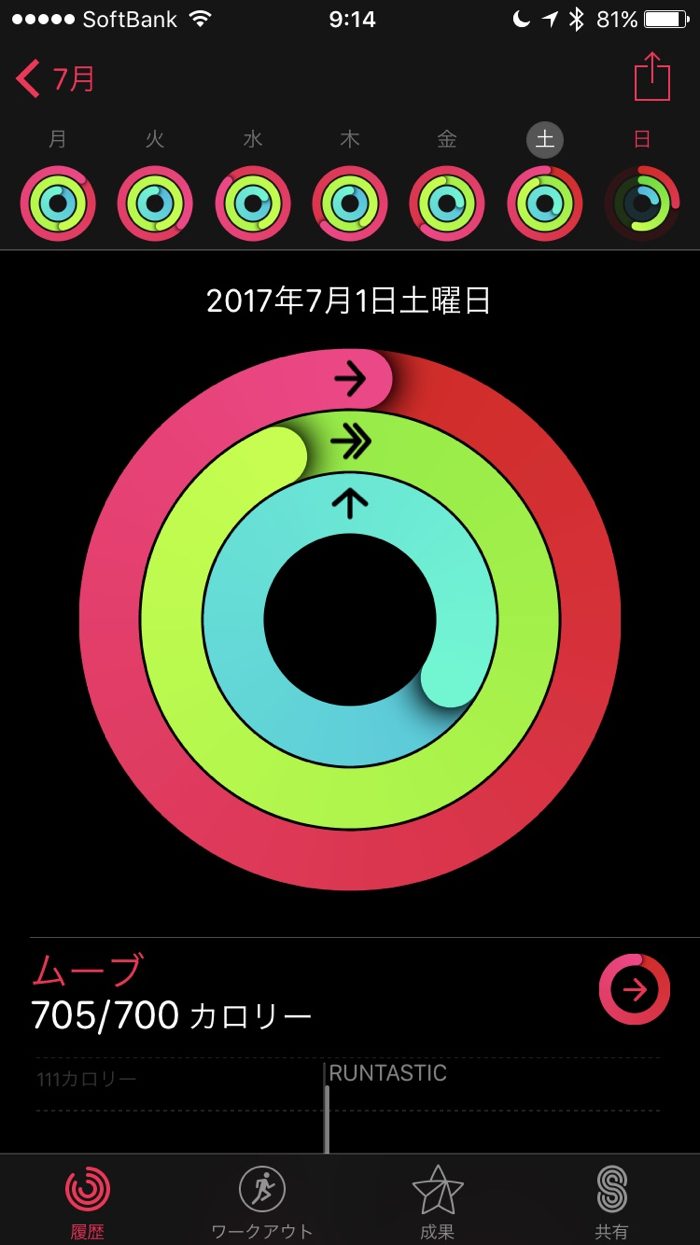Switch to the ワークアウト tab
Image resolution: width=700 pixels, height=1245 pixels.
pyautogui.click(x=262, y=1201)
